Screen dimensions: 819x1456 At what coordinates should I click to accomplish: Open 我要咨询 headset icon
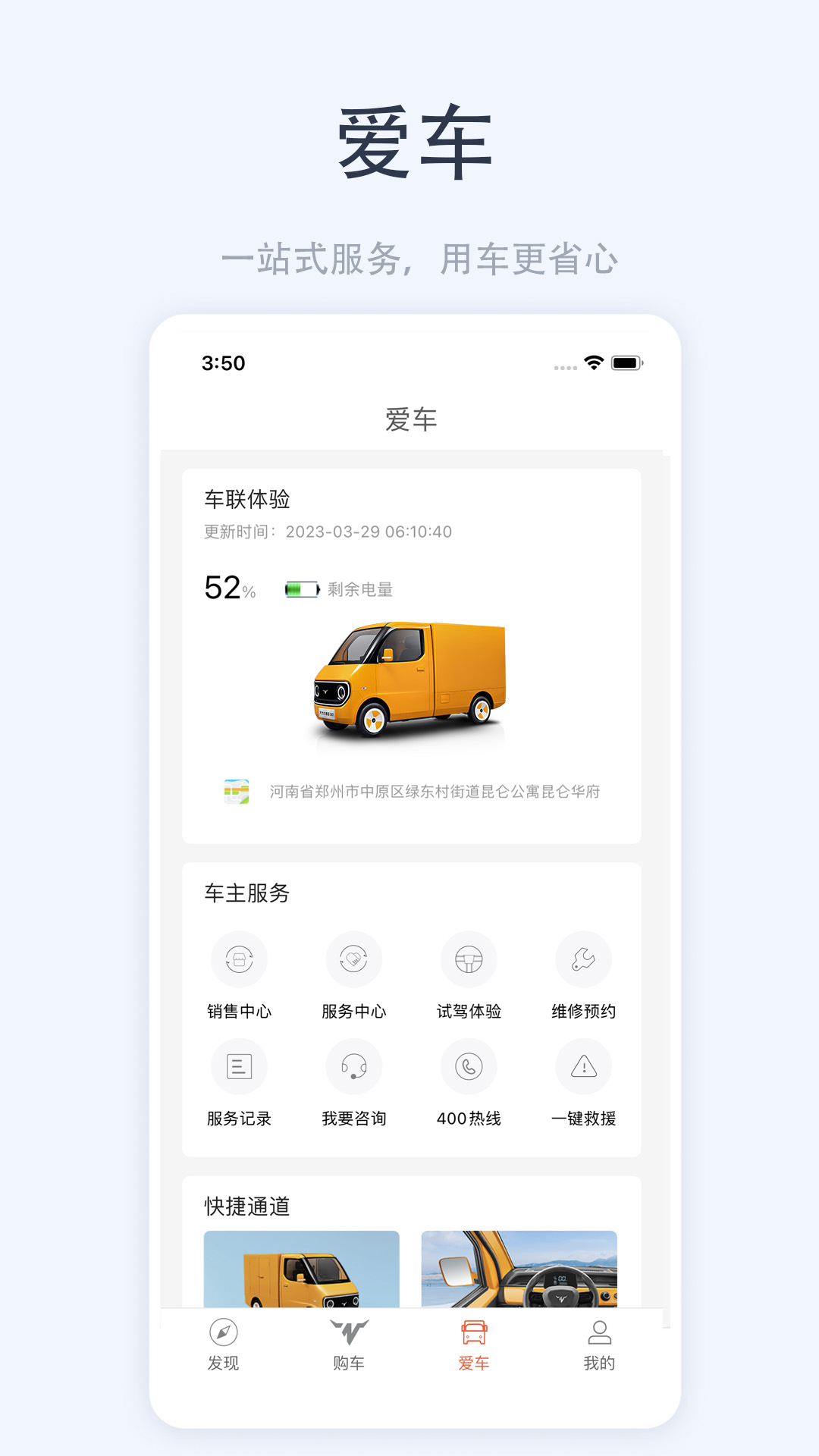pyautogui.click(x=353, y=1066)
